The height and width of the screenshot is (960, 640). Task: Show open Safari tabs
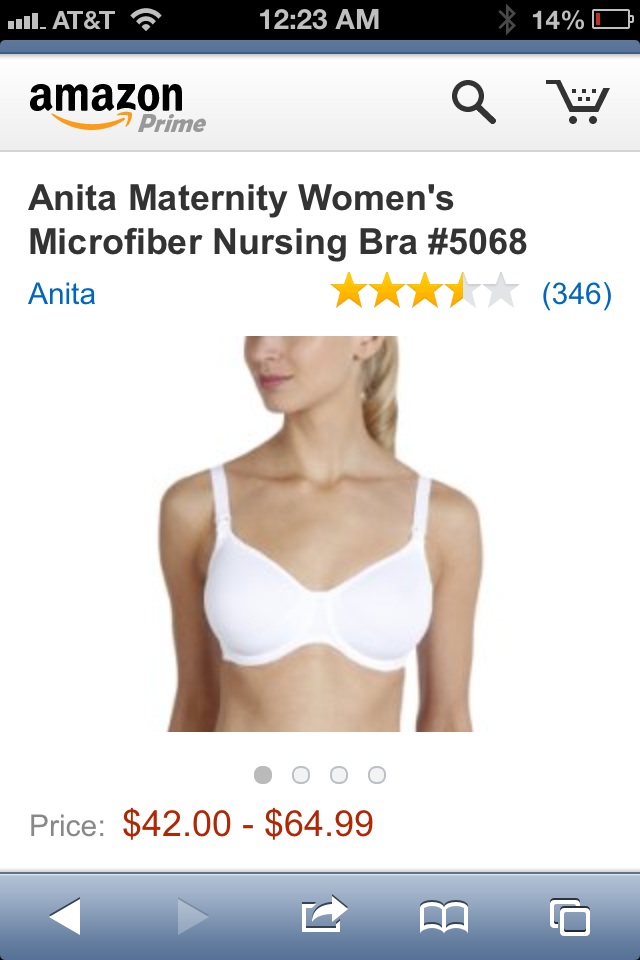click(x=569, y=915)
